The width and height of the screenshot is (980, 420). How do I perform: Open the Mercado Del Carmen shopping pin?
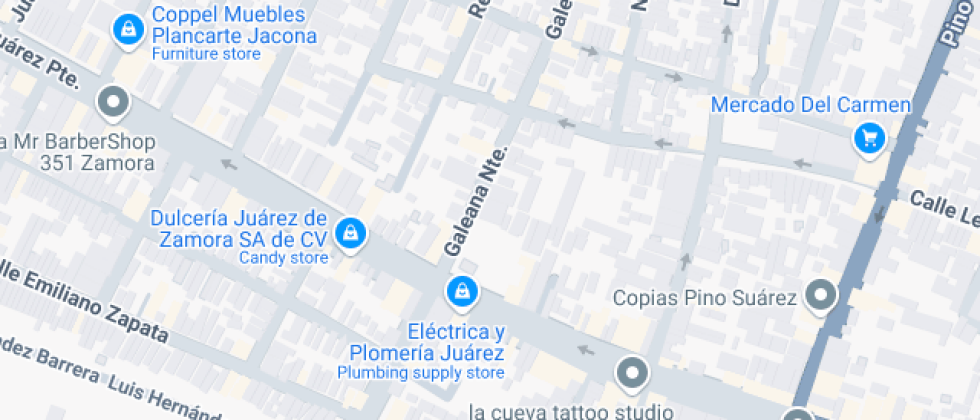pyautogui.click(x=868, y=137)
